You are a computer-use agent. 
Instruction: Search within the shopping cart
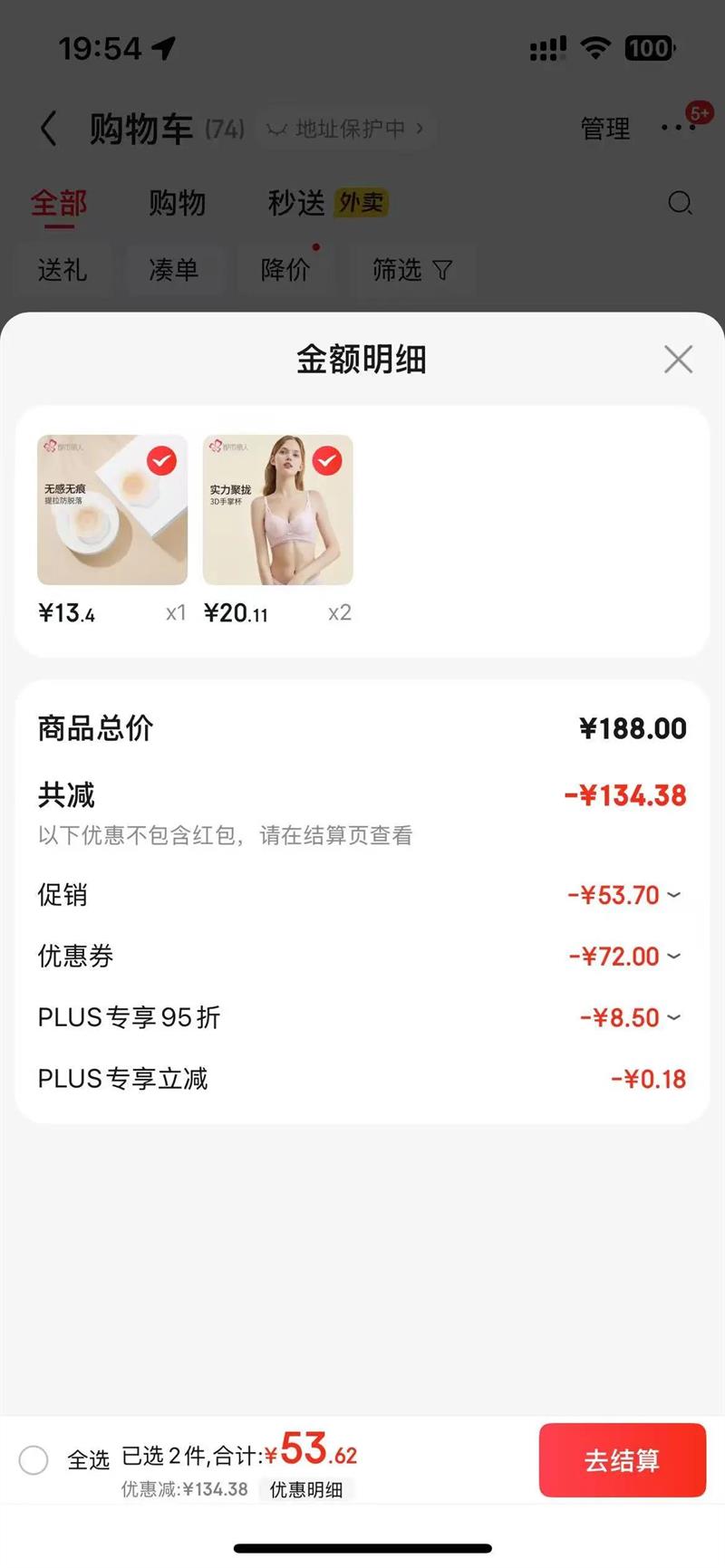(x=680, y=203)
